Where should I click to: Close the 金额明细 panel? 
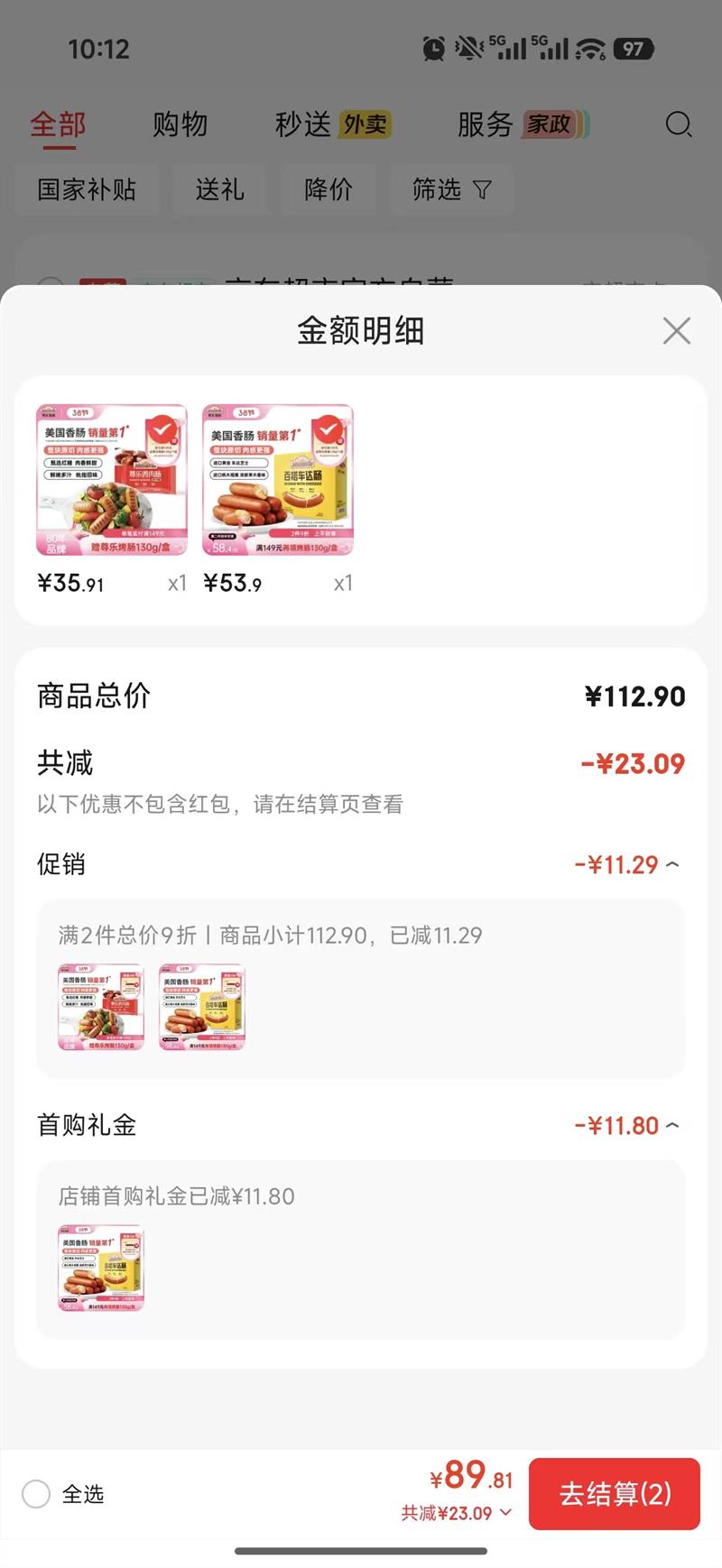676,331
